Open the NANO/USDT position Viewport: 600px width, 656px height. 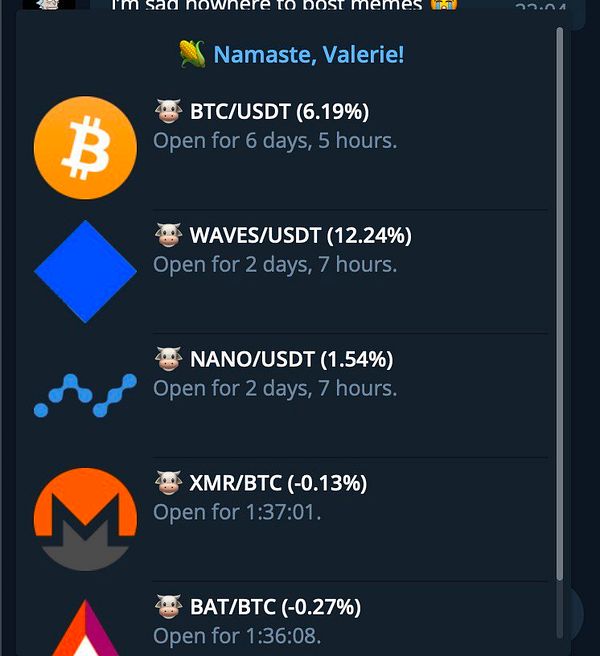[290, 374]
